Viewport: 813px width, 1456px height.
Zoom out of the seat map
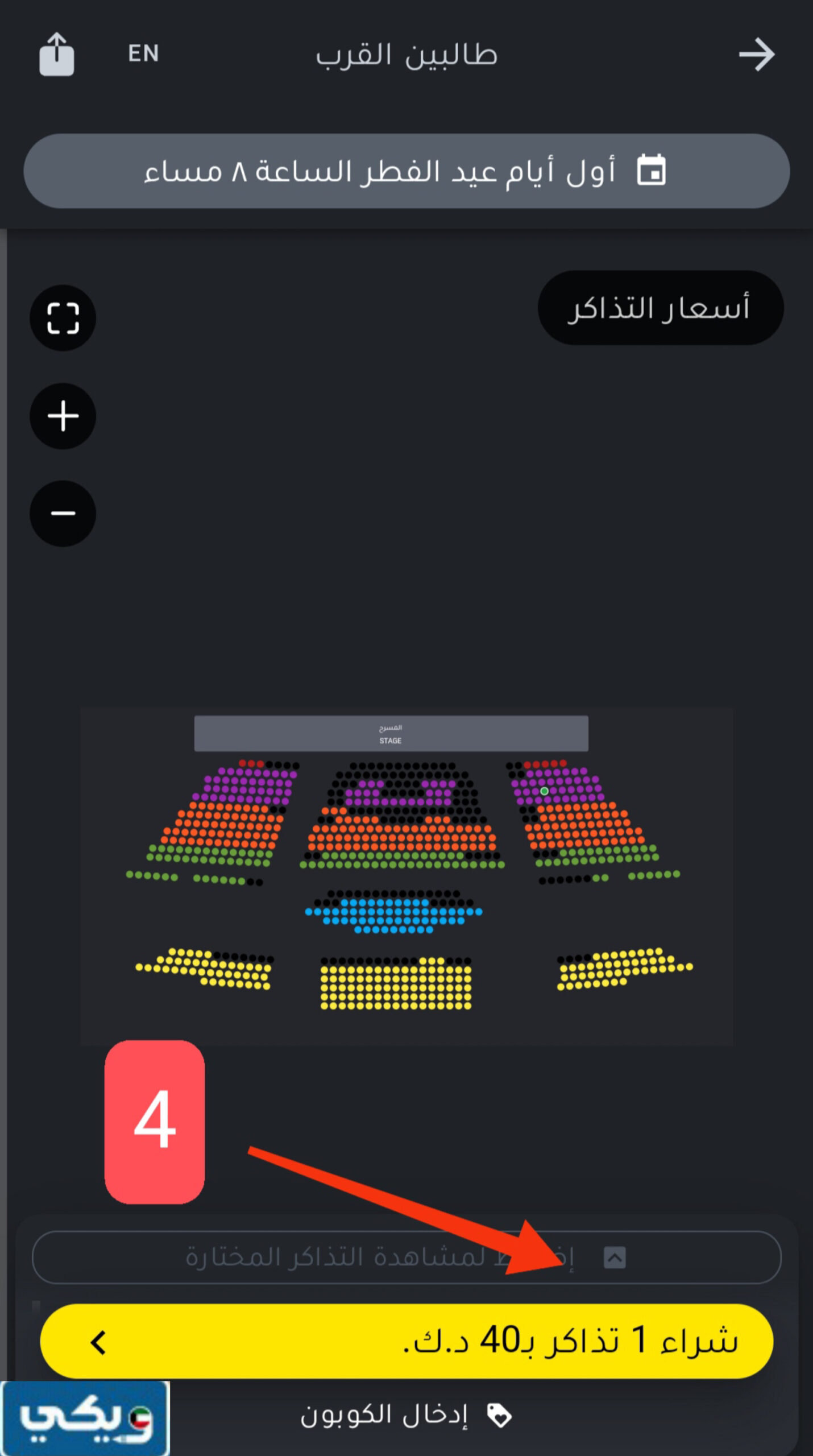(63, 514)
